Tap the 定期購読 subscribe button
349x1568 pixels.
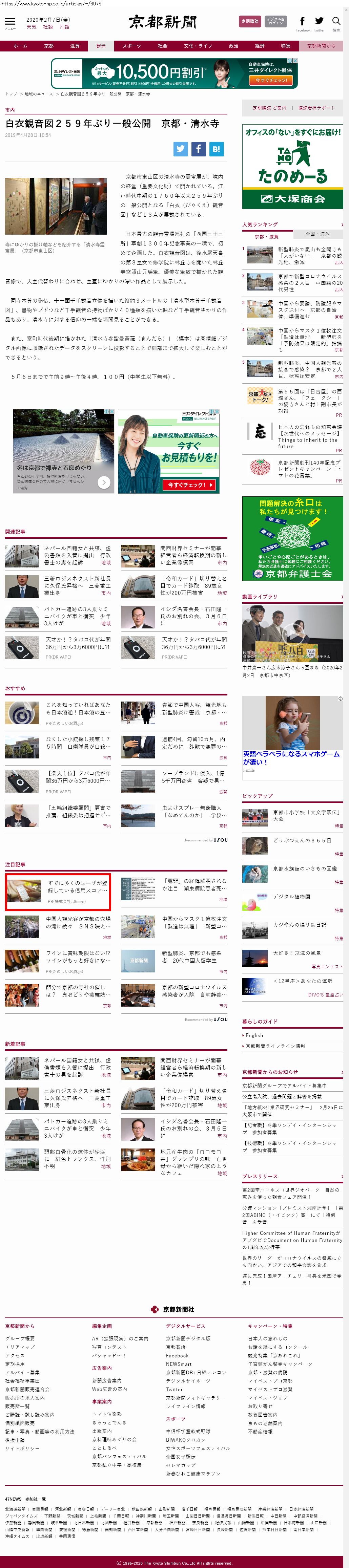point(250,21)
